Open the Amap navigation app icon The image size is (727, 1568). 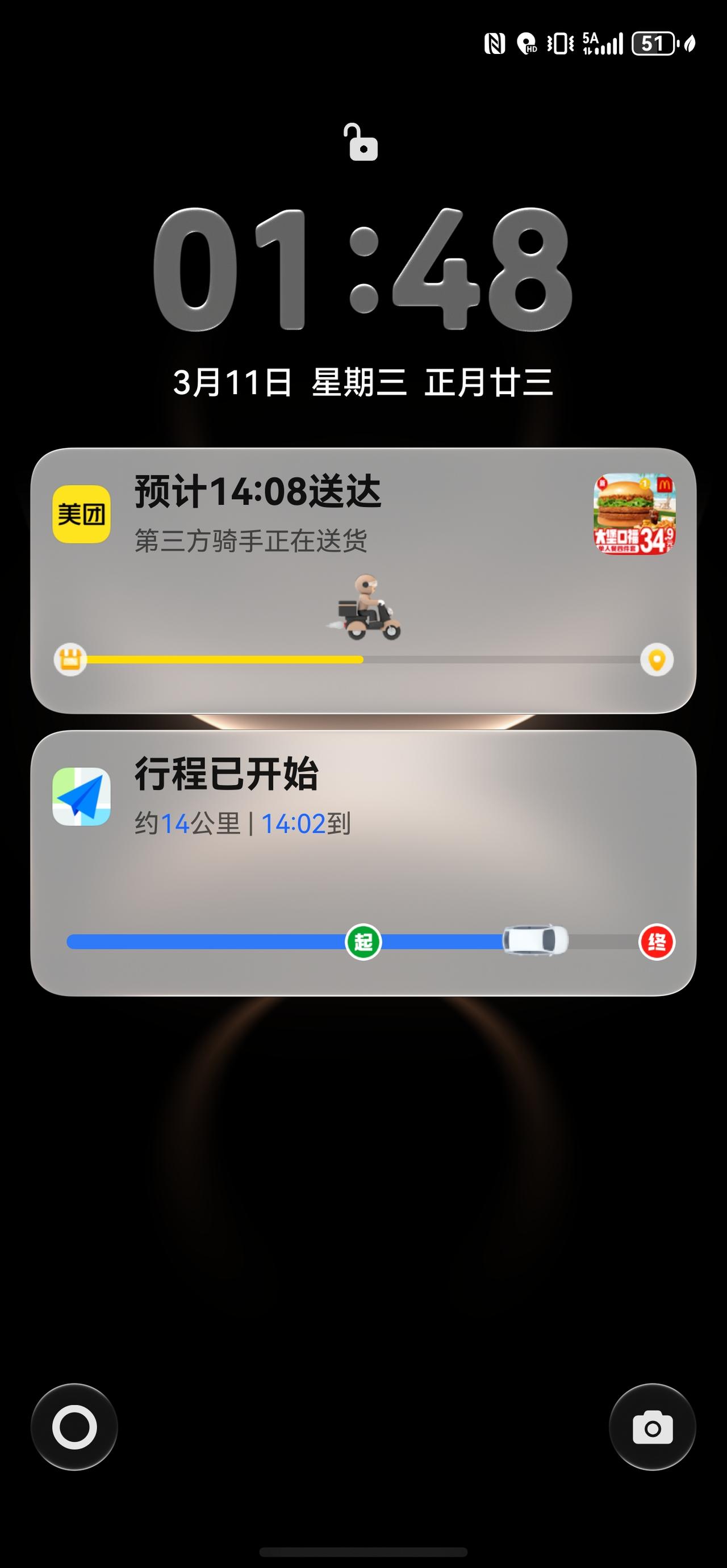click(82, 798)
